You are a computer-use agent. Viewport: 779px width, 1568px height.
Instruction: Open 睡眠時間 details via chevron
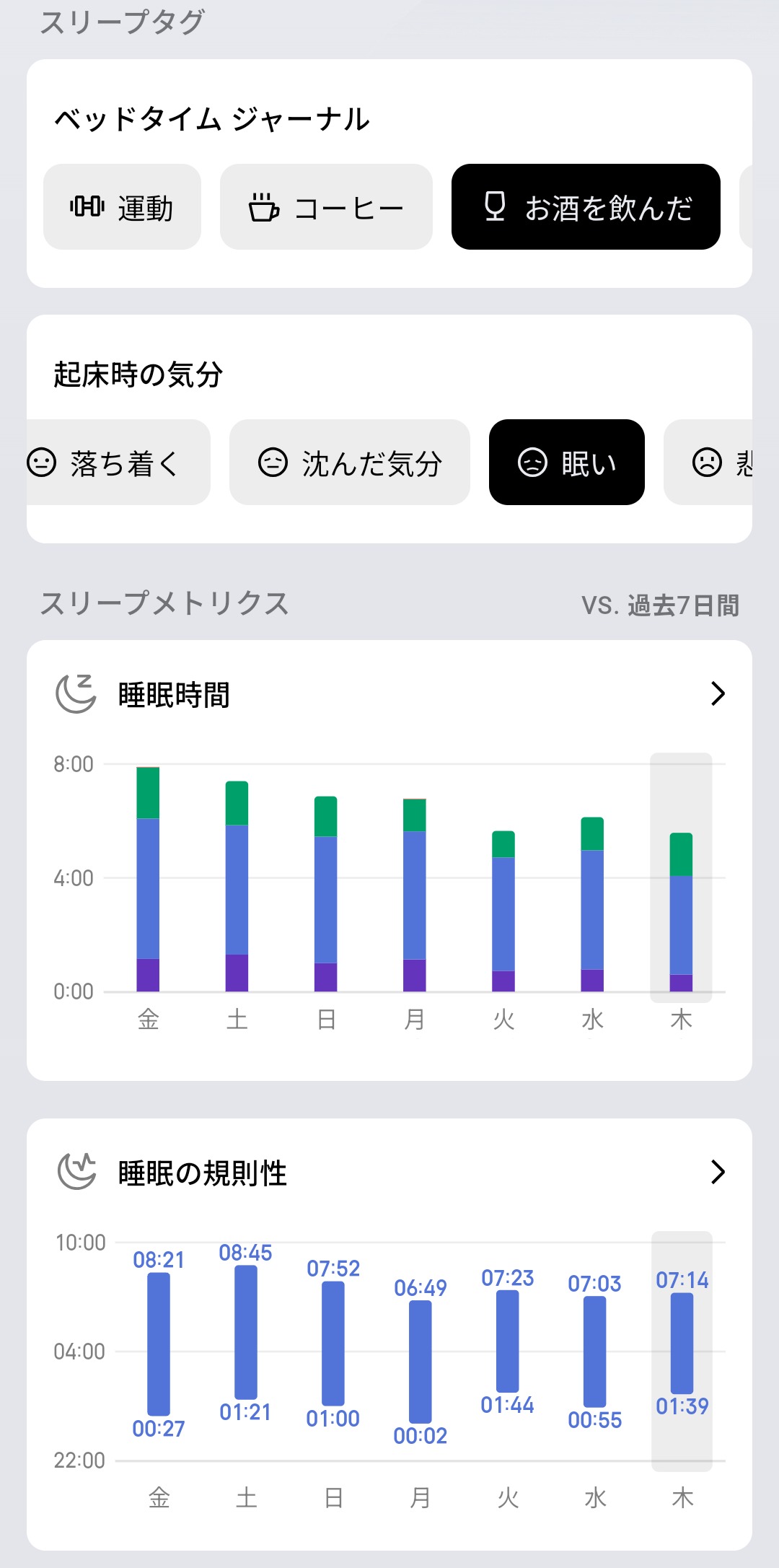pos(717,693)
